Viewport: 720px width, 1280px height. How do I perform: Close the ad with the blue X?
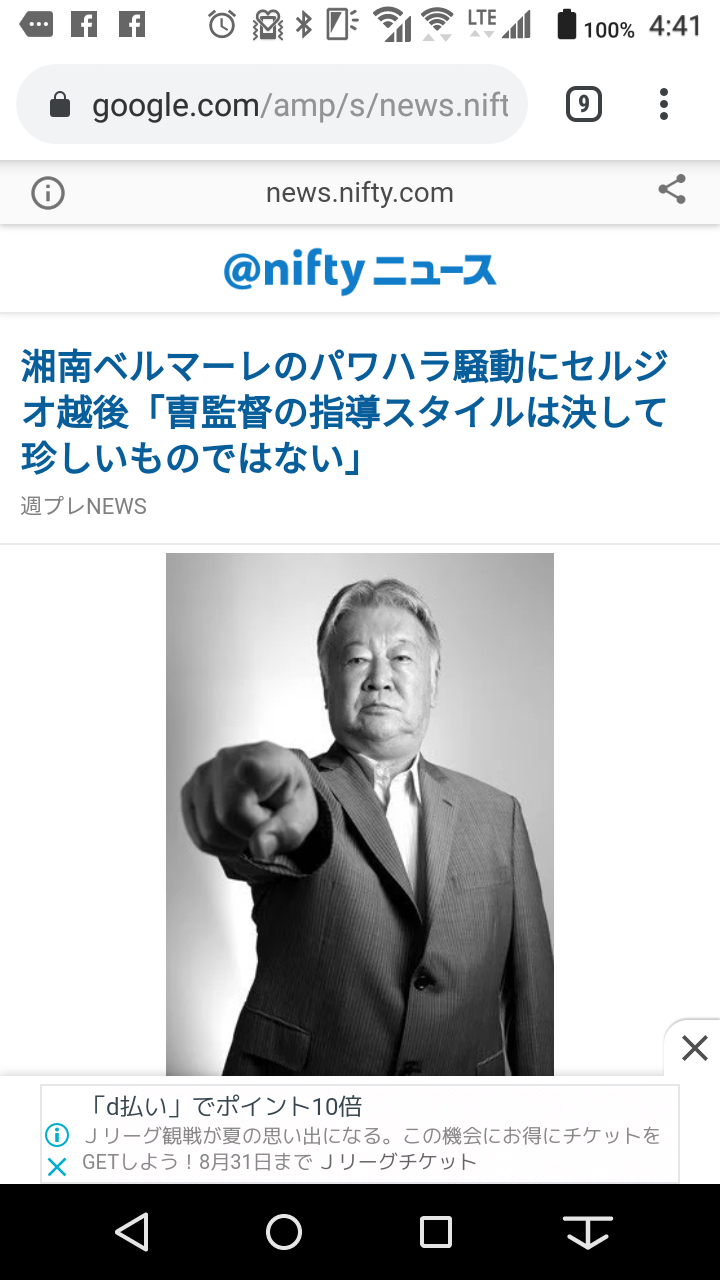(57, 1166)
